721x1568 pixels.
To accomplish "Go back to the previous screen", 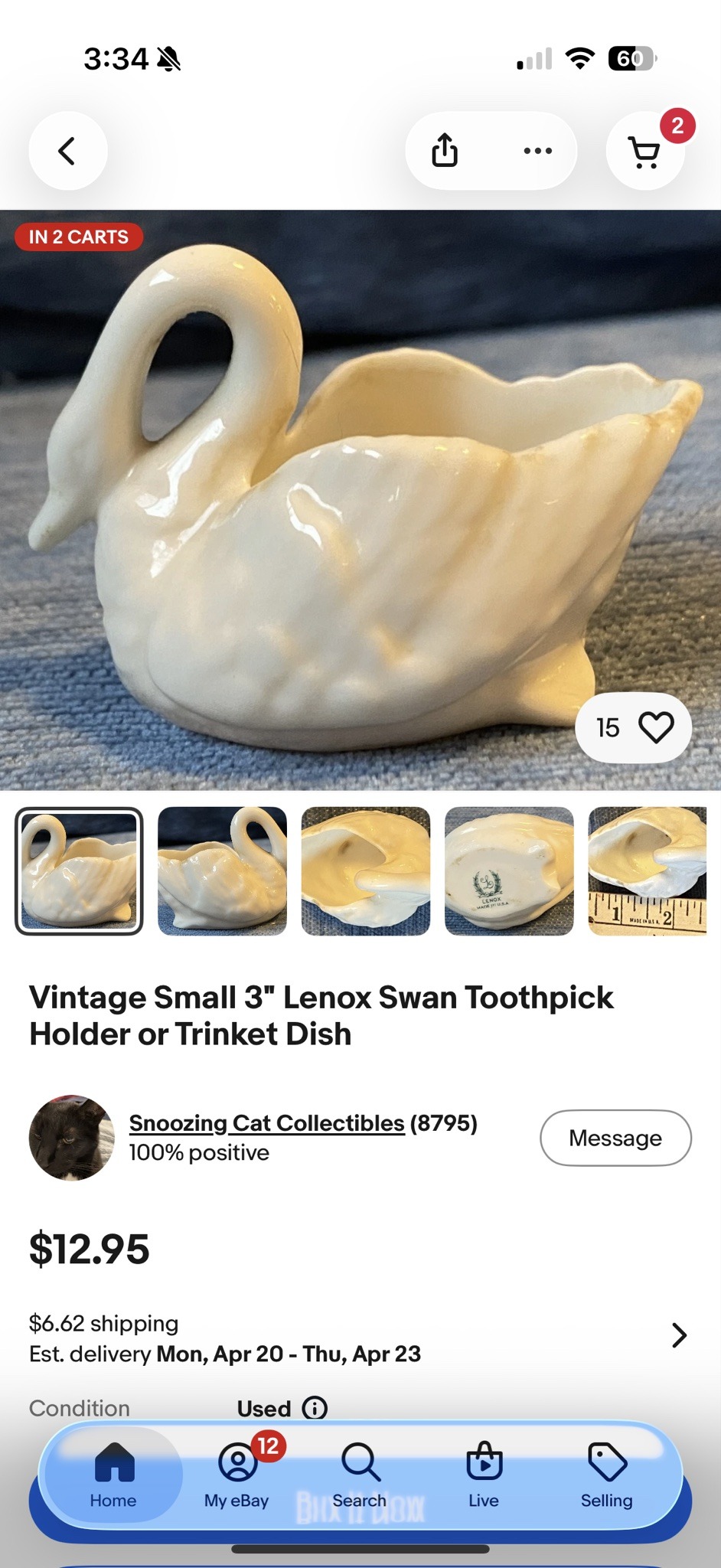I will click(67, 151).
